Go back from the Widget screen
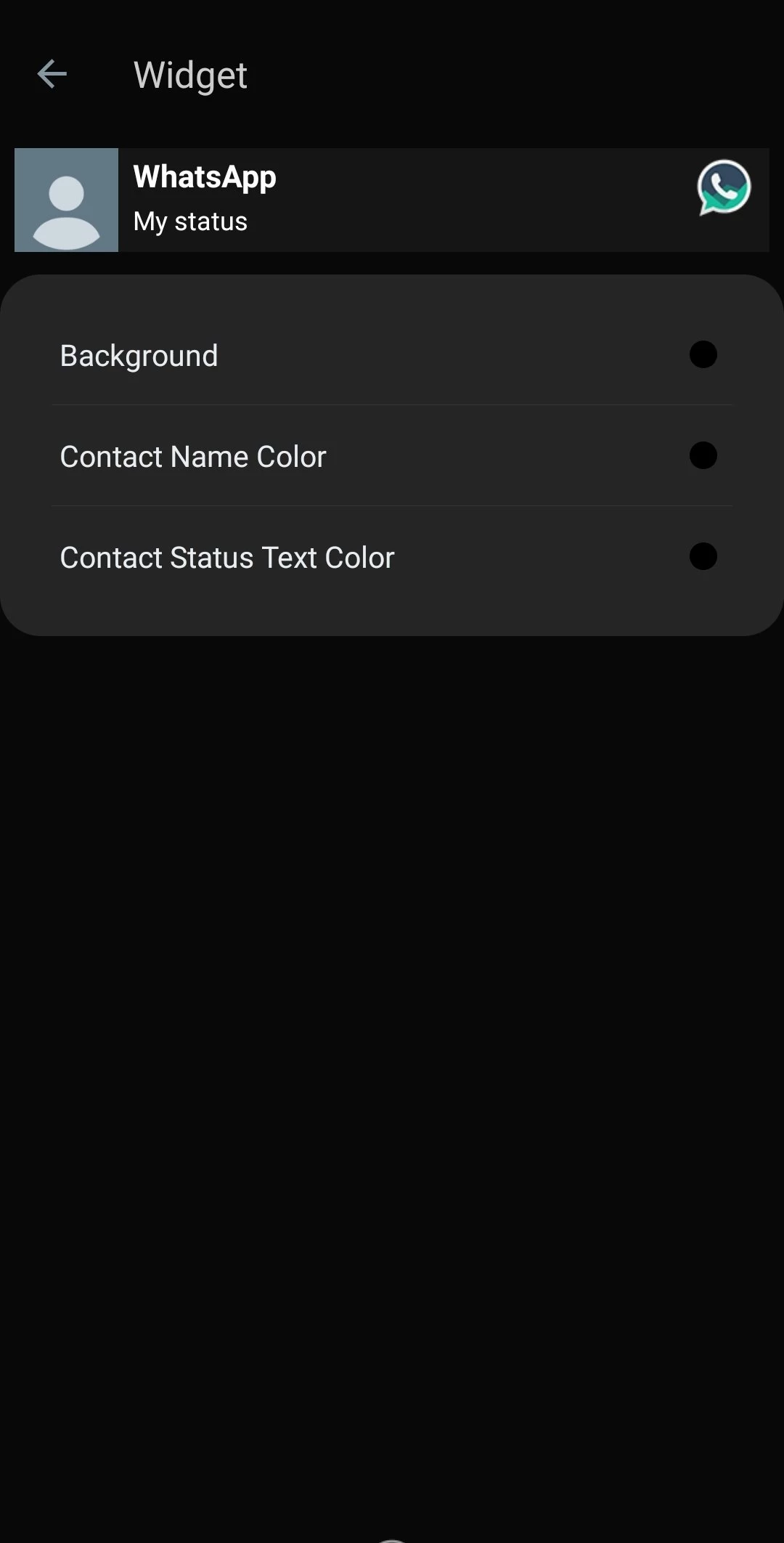The image size is (784, 1543). click(52, 74)
